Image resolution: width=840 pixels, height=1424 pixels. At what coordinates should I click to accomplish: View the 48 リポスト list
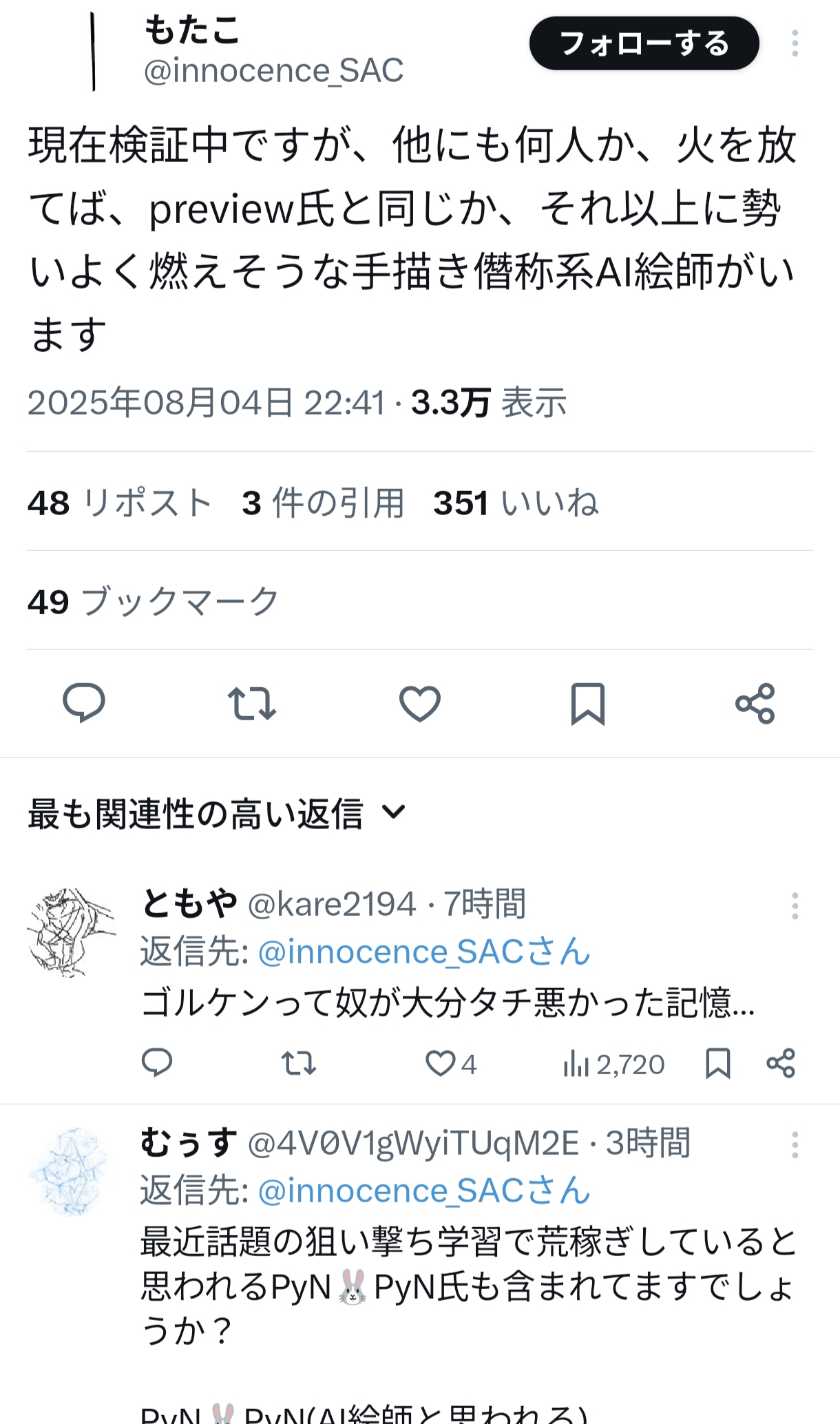coord(119,503)
